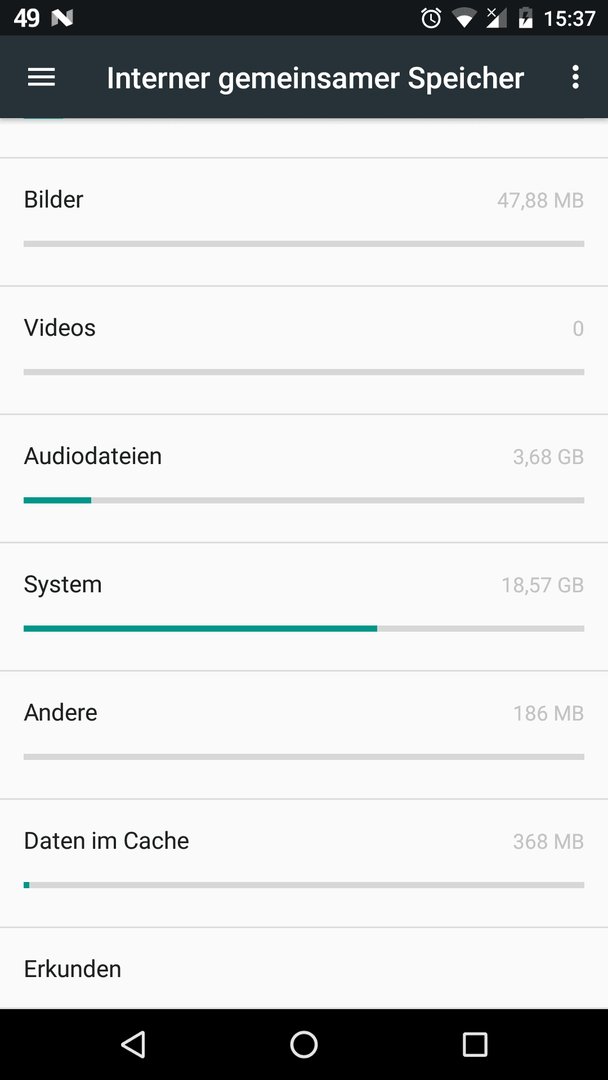The height and width of the screenshot is (1080, 608).
Task: Select the Audiodateien entry
Action: 304,478
